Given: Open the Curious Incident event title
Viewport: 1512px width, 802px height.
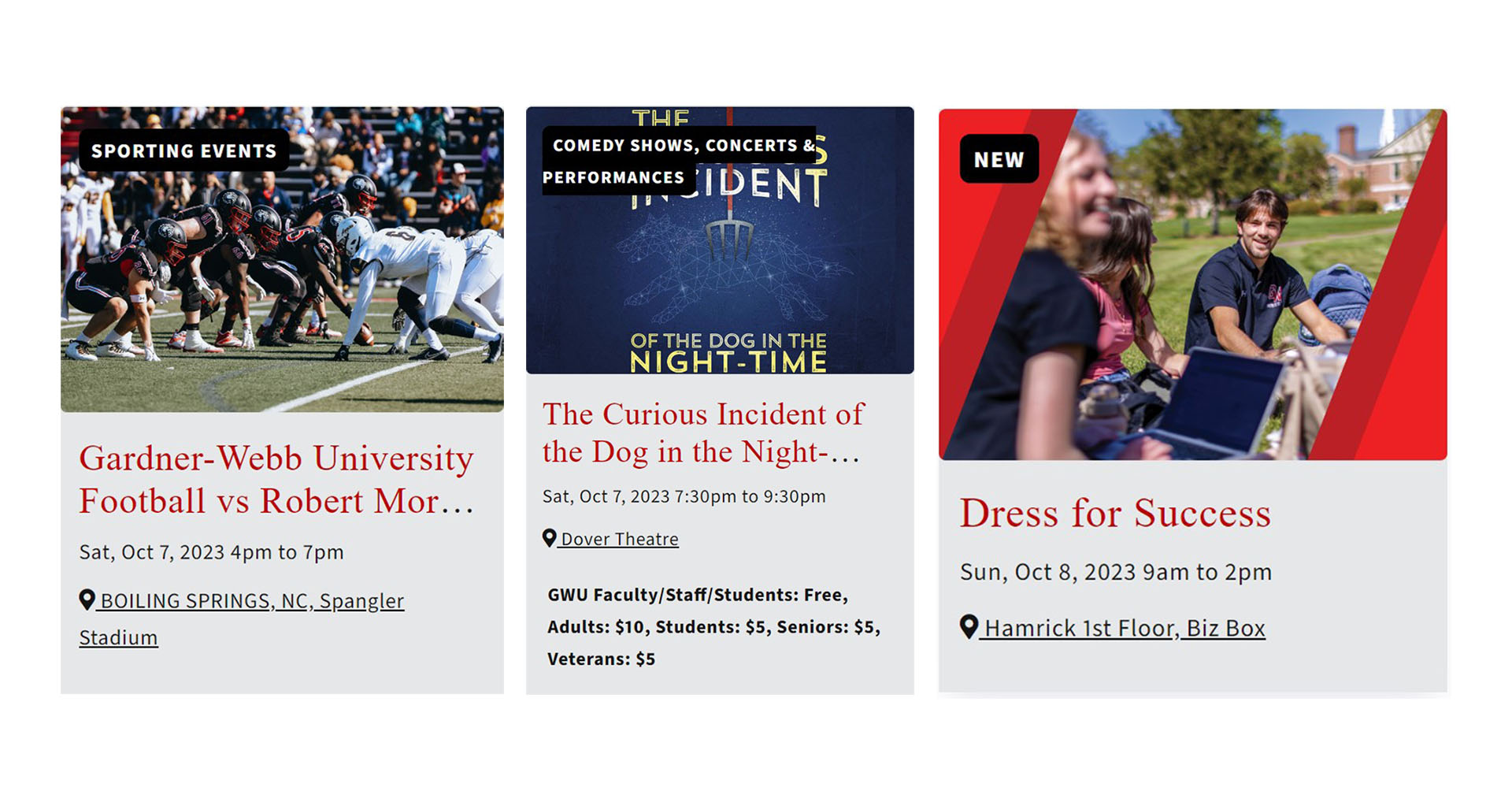Looking at the screenshot, I should click(x=702, y=433).
